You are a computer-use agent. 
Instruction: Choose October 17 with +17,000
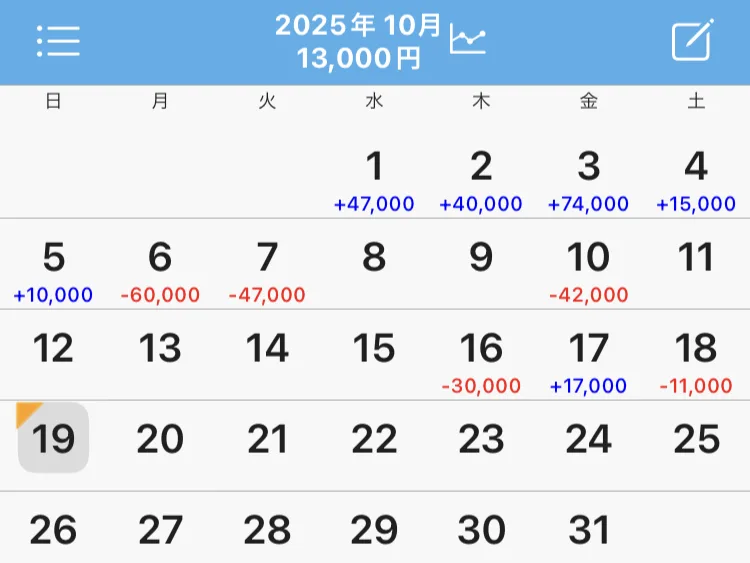point(588,357)
